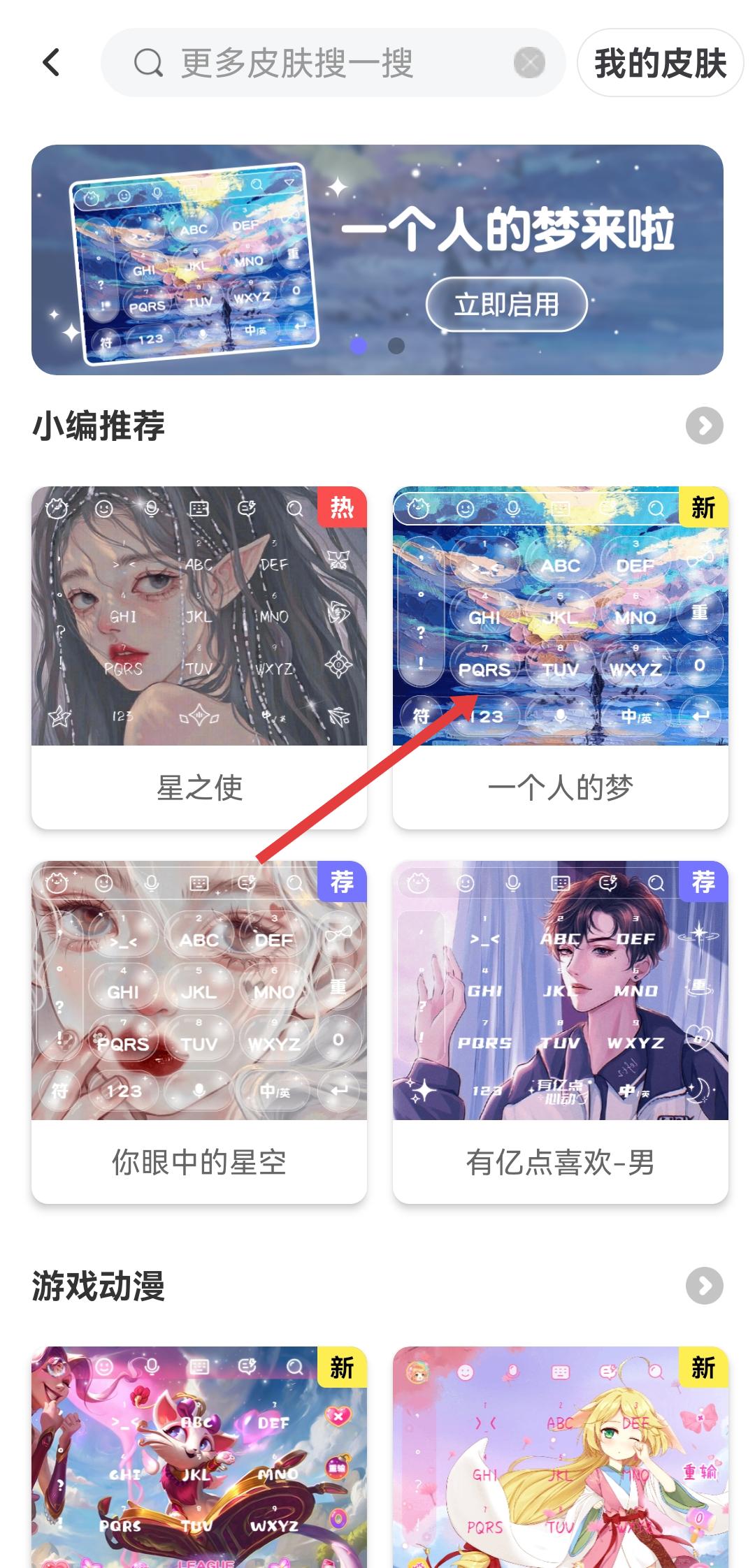Tap the 立即启用 button on the banner
Viewport: 755px width, 1568px height.
pos(506,305)
